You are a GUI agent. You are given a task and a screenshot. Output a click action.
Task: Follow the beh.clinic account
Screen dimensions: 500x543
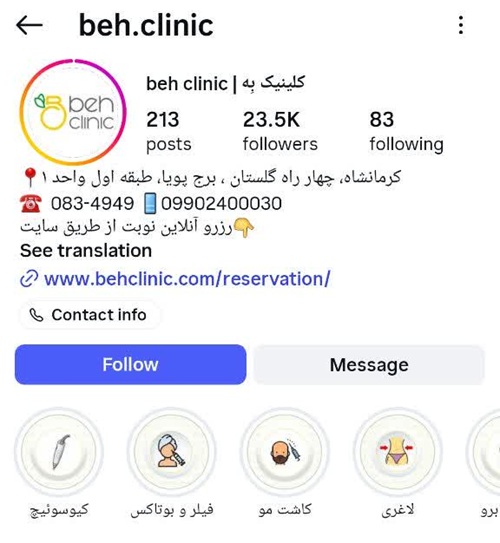pos(131,364)
